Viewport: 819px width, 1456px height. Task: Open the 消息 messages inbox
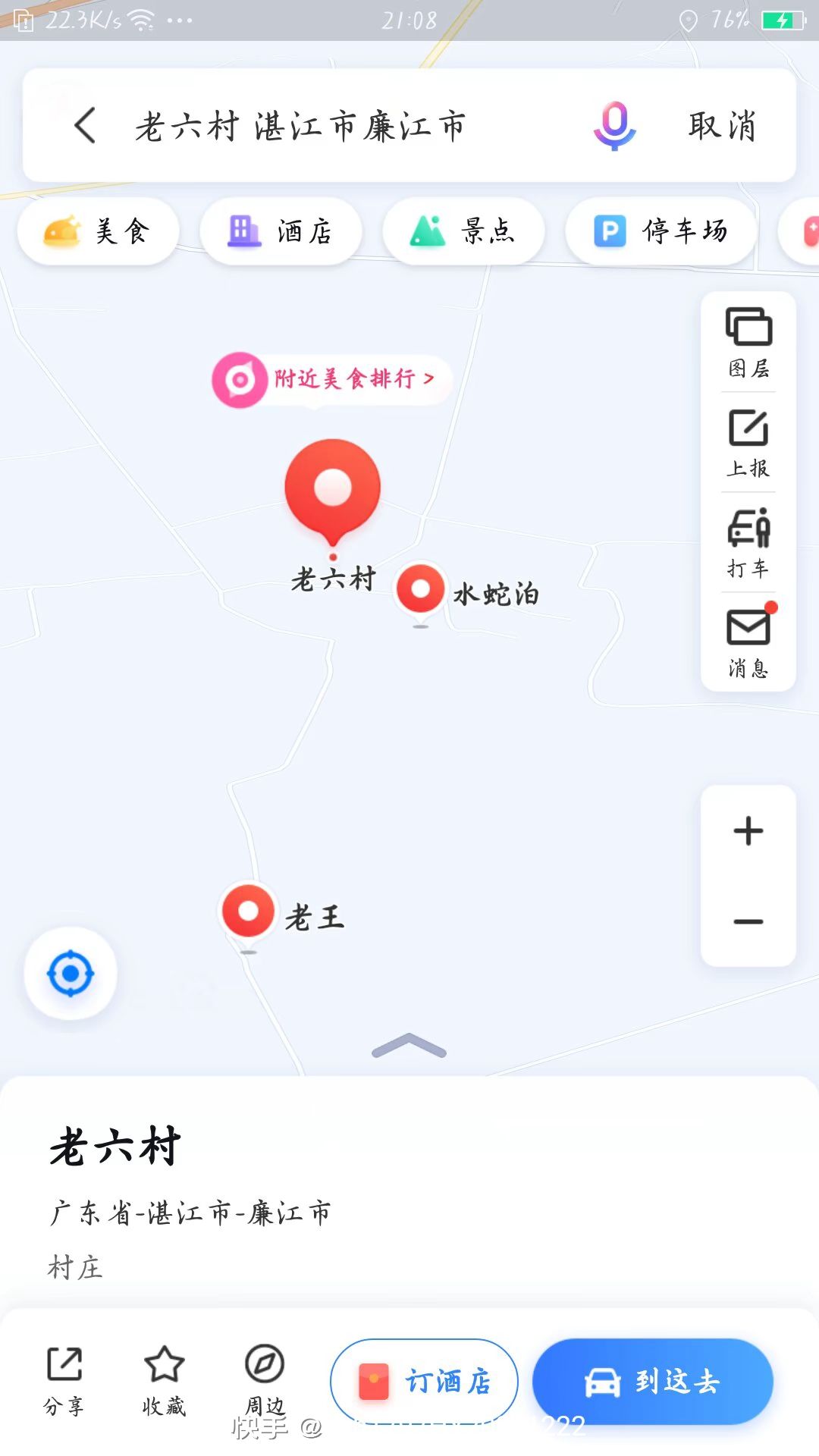click(748, 642)
